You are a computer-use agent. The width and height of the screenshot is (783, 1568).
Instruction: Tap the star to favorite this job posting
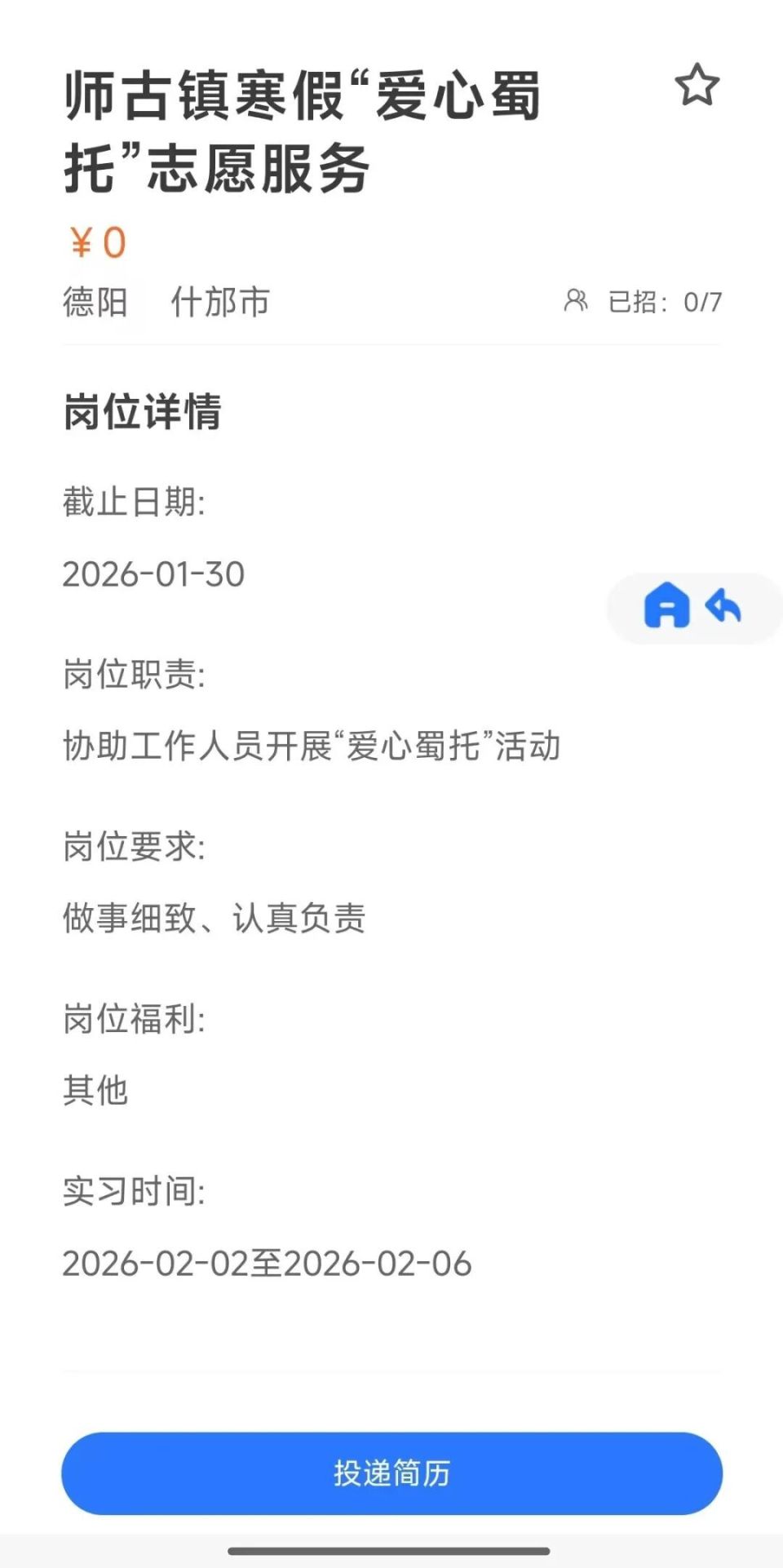[697, 86]
